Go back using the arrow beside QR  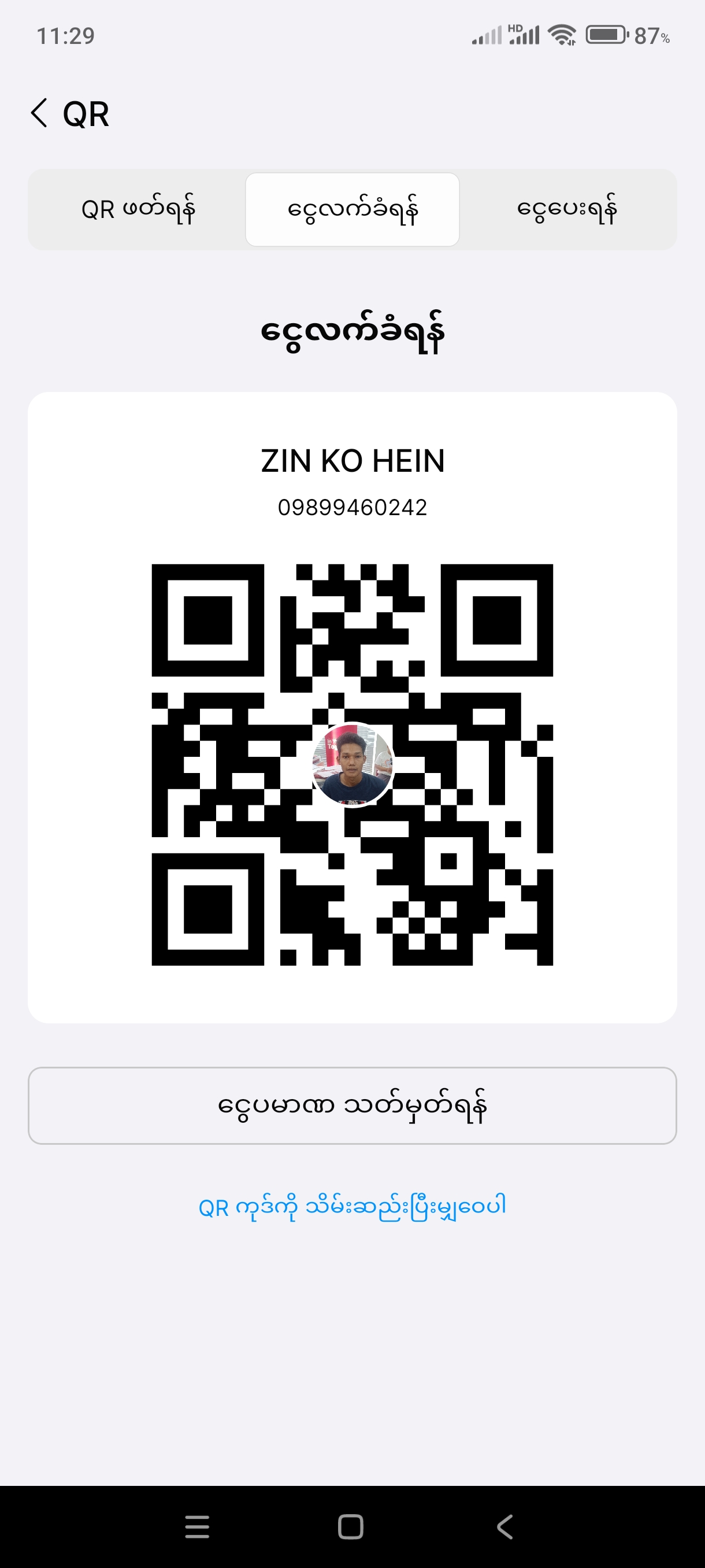pyautogui.click(x=39, y=113)
